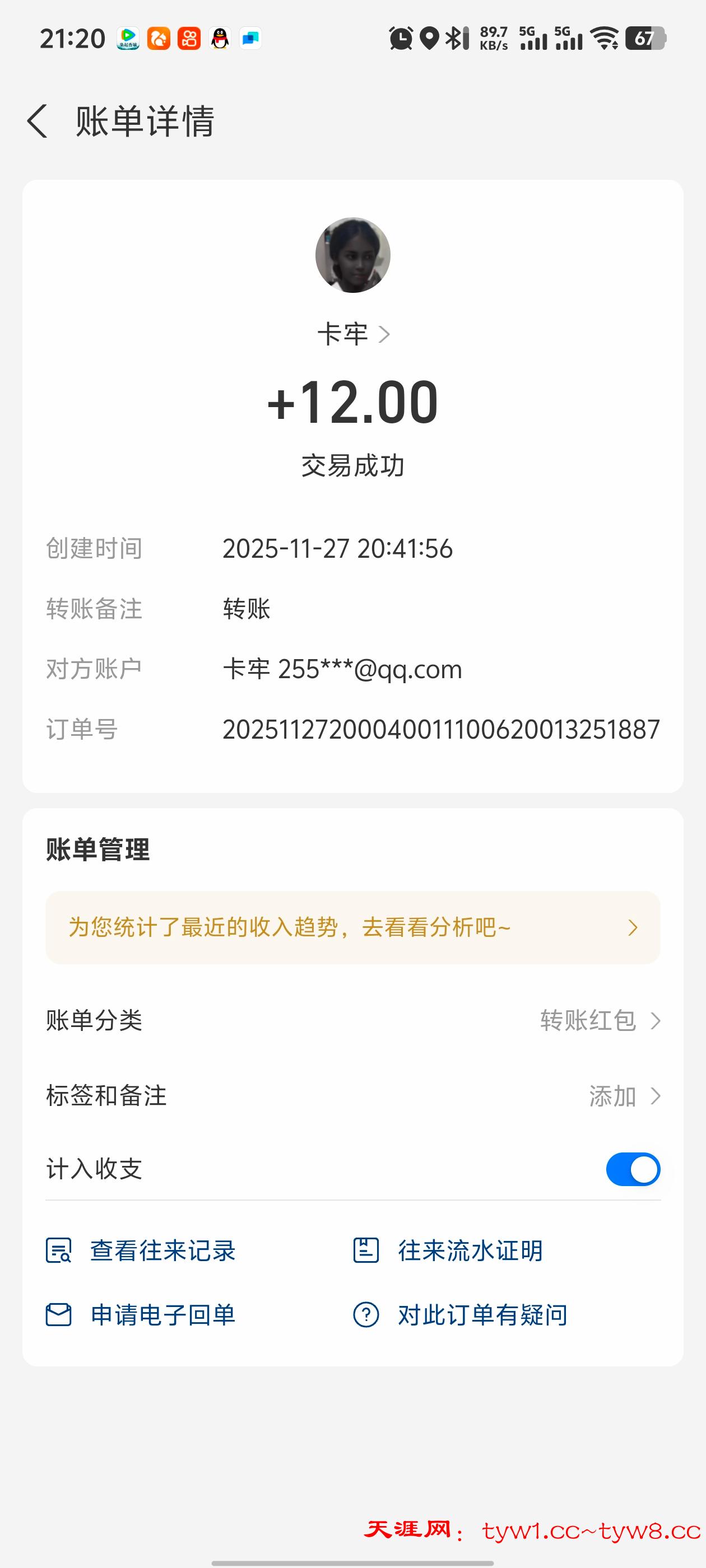
Task: Open the income trend analysis banner
Action: pyautogui.click(x=352, y=928)
